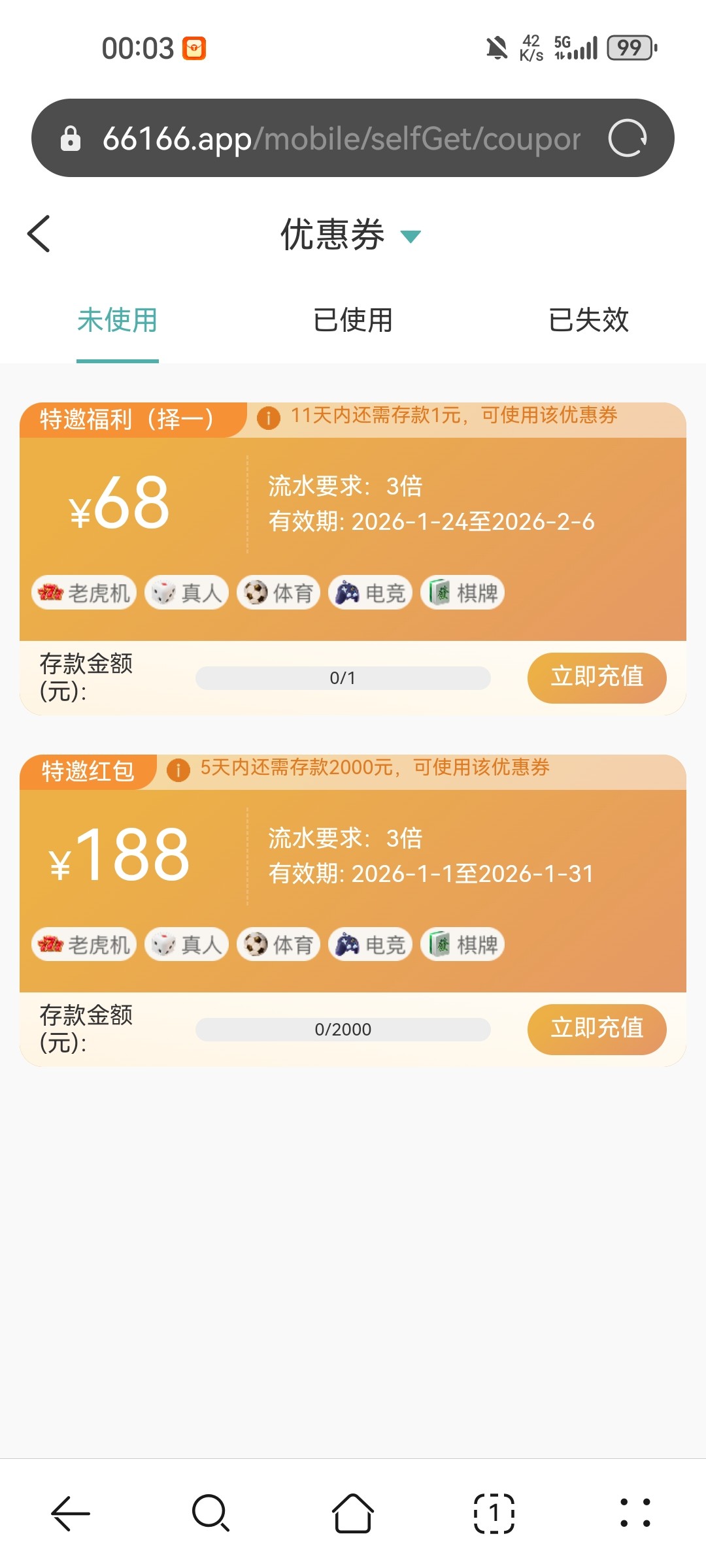Go to the browser home page
The width and height of the screenshot is (706, 1568).
[353, 1513]
